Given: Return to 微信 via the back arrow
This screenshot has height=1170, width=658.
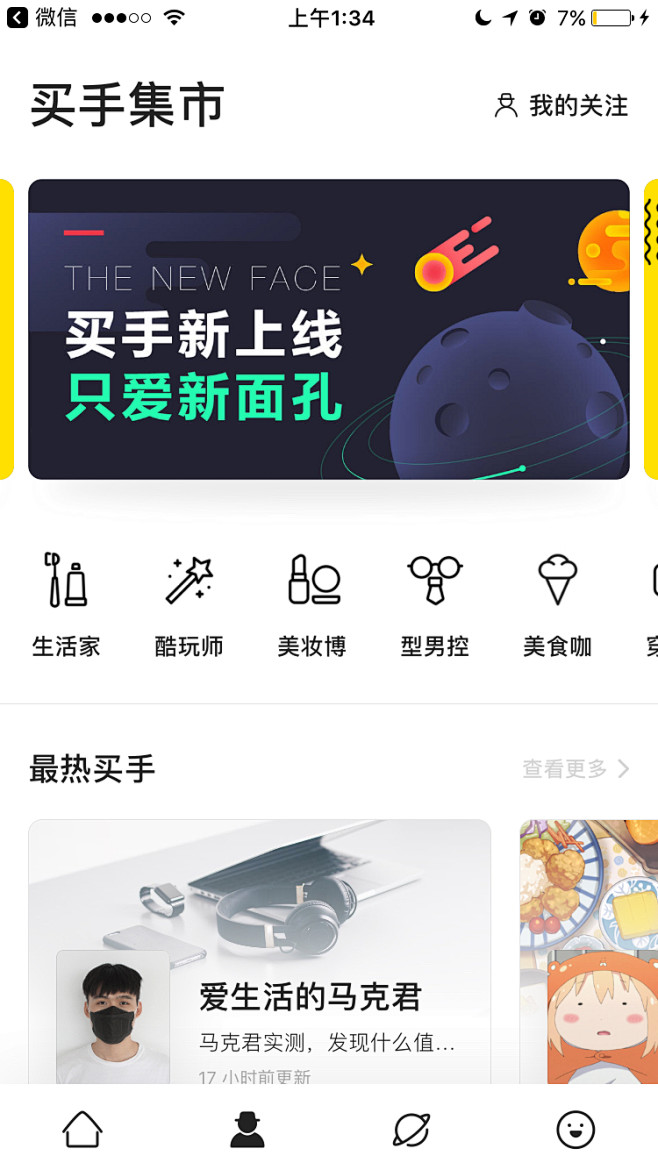Looking at the screenshot, I should coord(40,17).
